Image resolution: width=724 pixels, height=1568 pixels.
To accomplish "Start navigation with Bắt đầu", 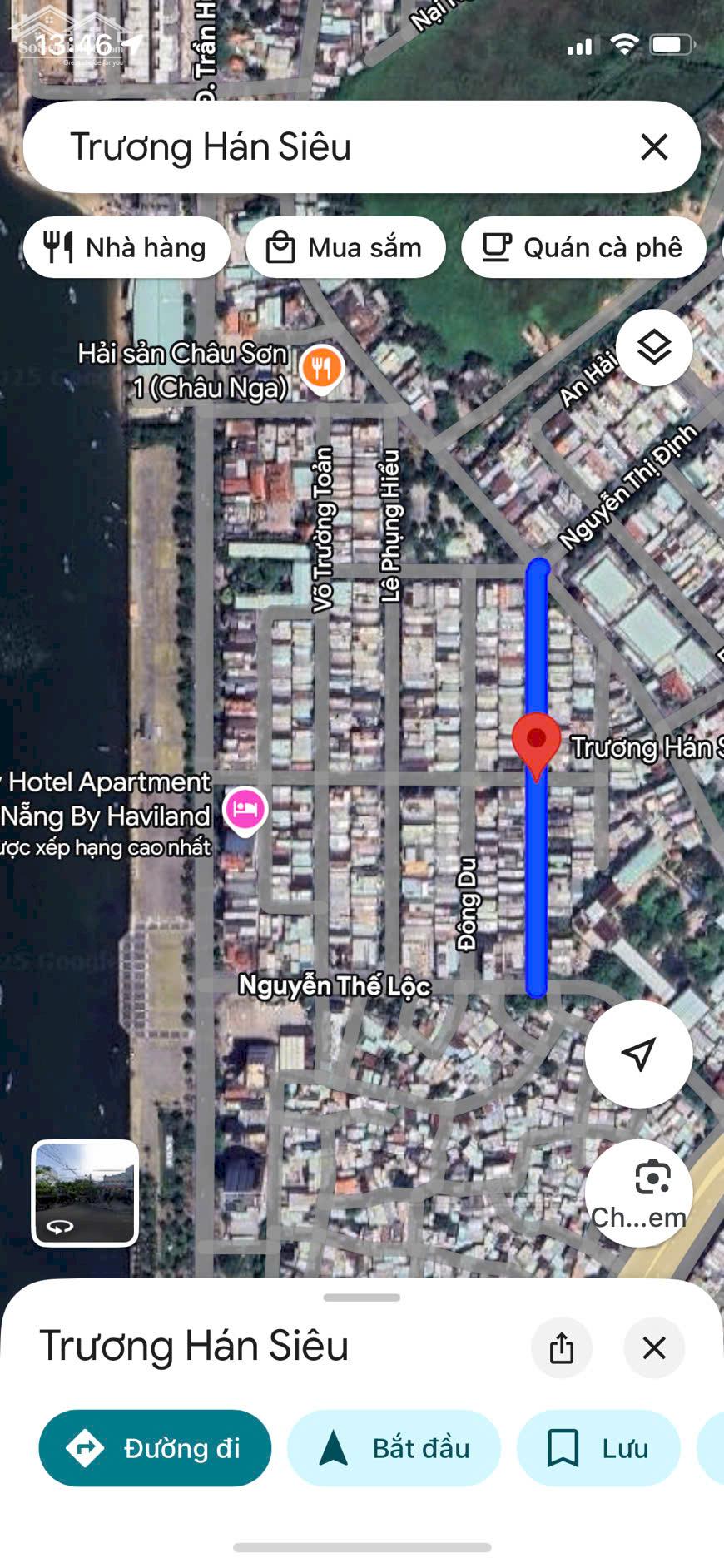I will coord(394,1448).
